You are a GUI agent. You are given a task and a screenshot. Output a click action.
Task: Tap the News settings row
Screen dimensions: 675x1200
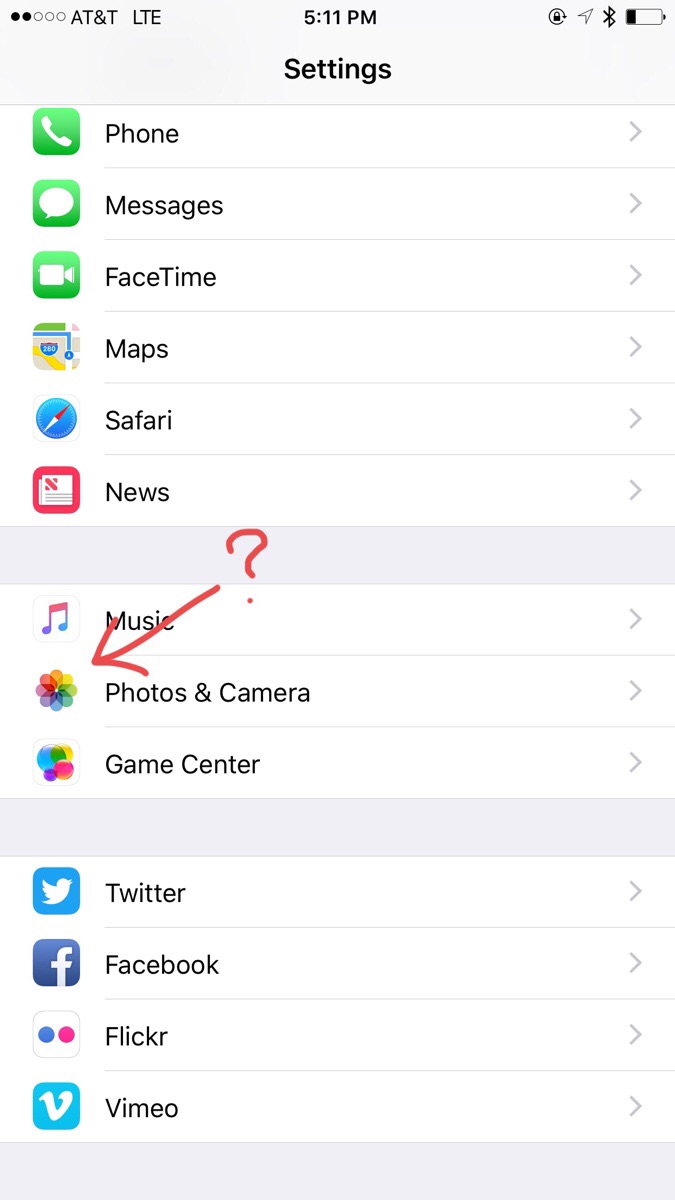tap(337, 492)
